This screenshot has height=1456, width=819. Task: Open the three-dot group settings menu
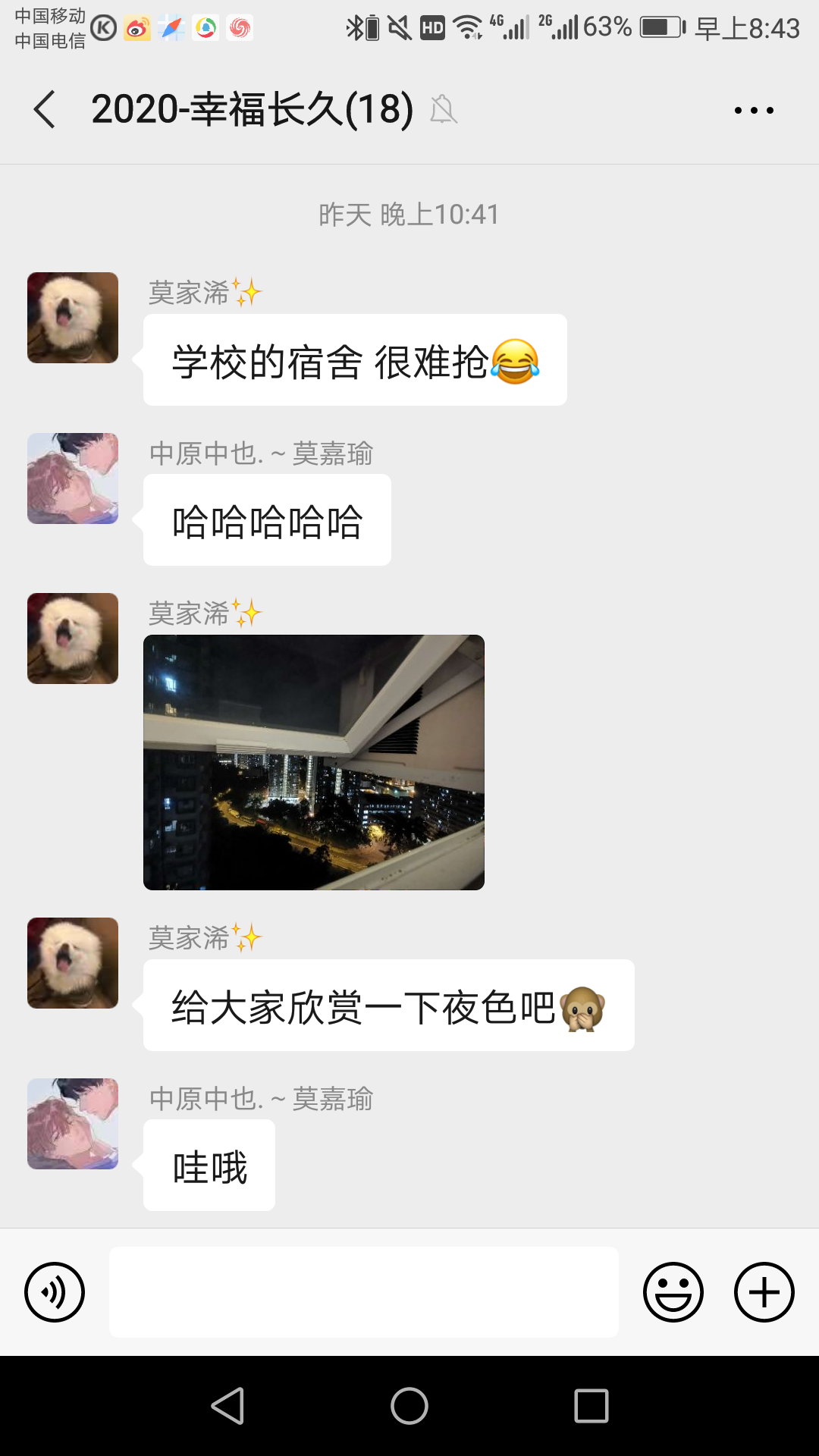752,110
